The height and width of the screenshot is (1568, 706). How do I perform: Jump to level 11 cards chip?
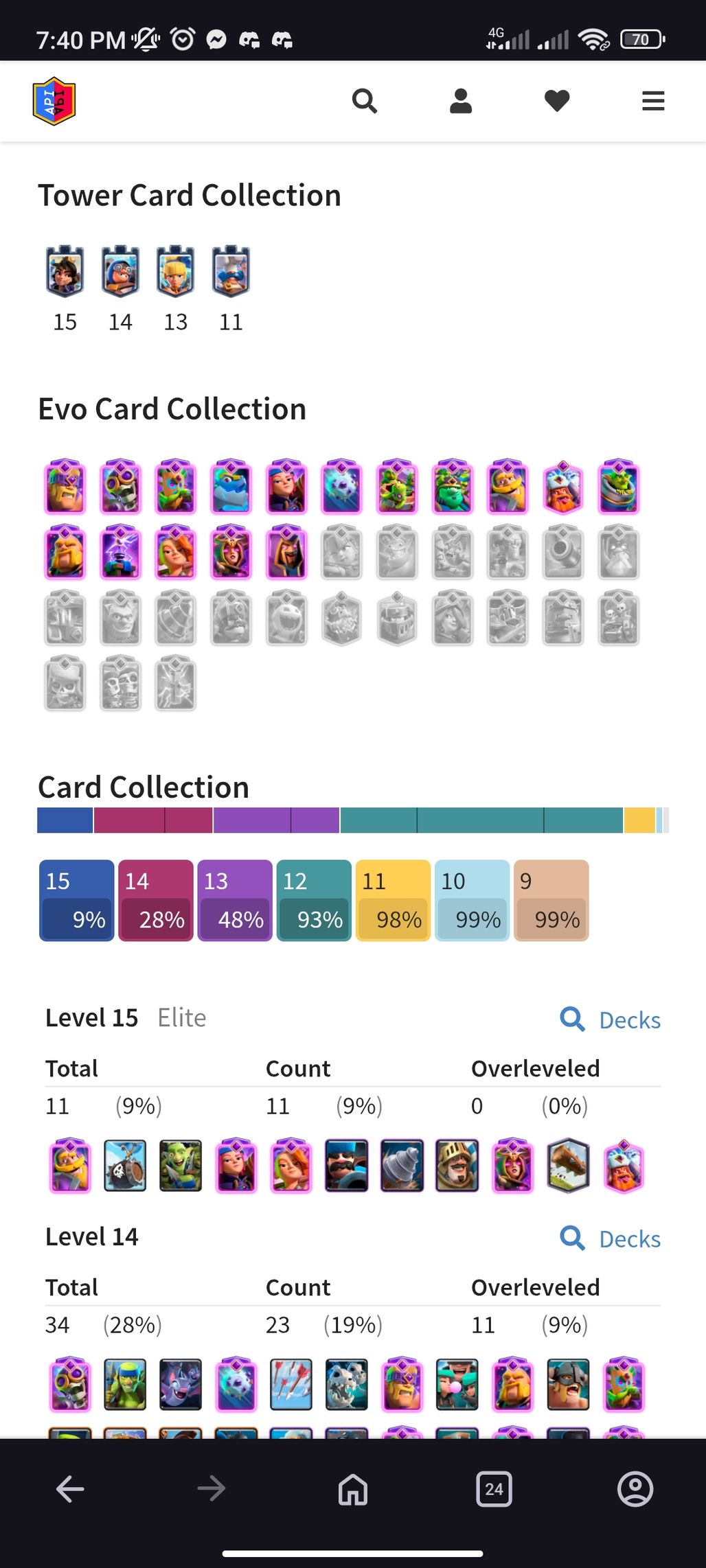392,900
